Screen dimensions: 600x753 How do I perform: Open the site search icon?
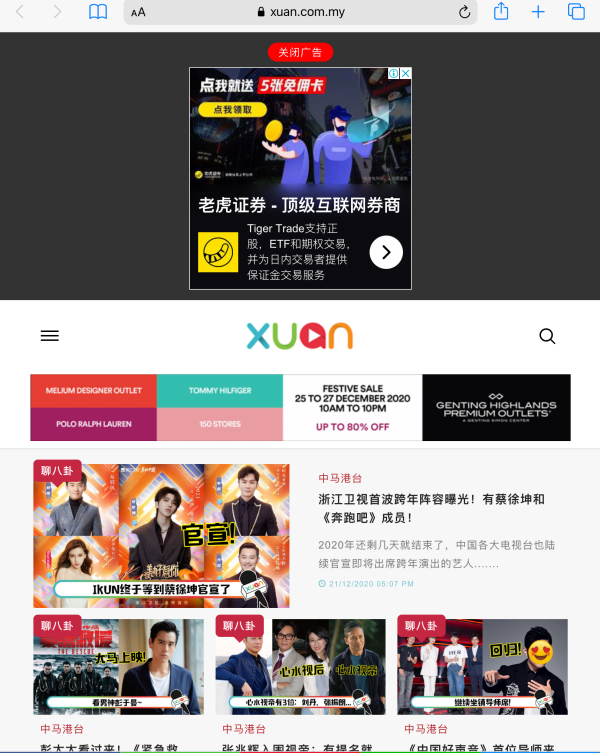(x=547, y=336)
